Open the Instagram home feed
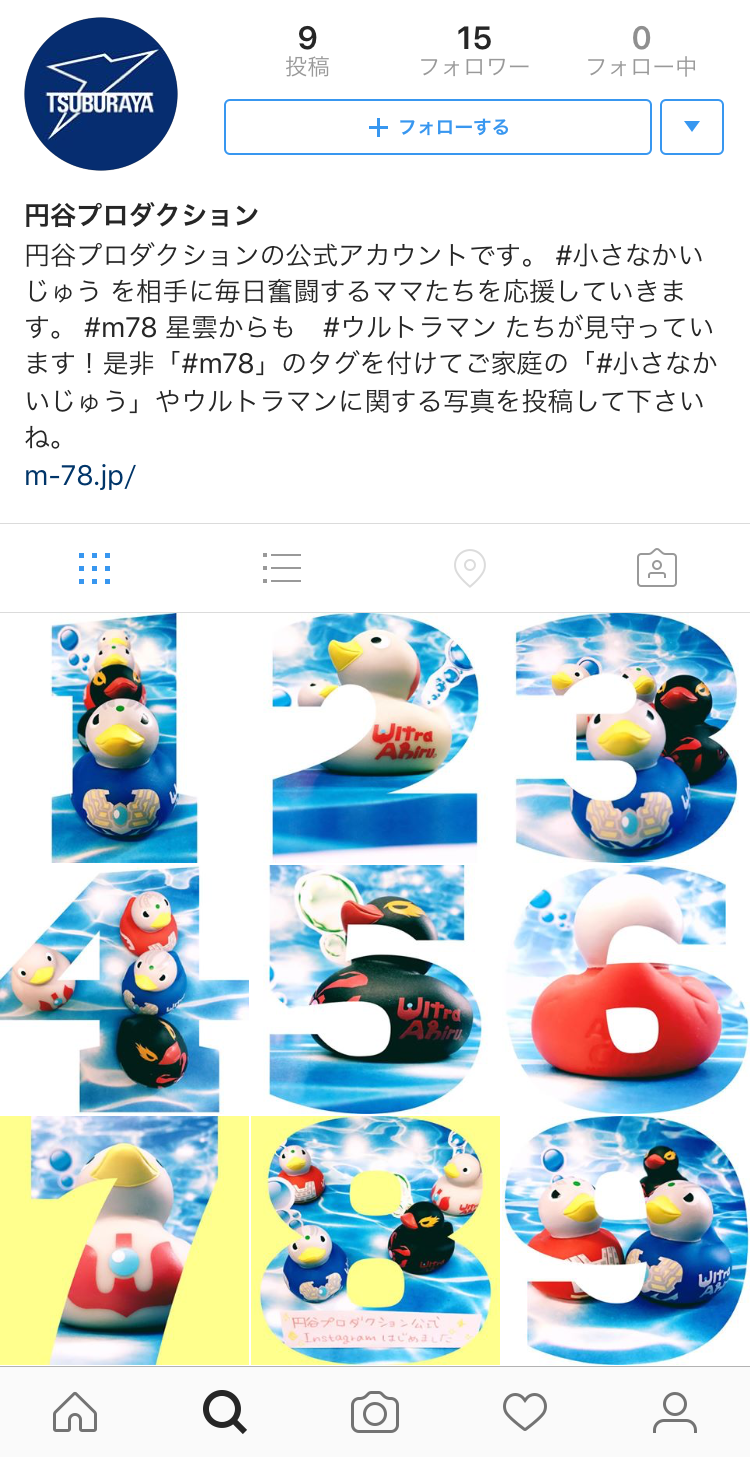The height and width of the screenshot is (1457, 750). click(x=75, y=1412)
